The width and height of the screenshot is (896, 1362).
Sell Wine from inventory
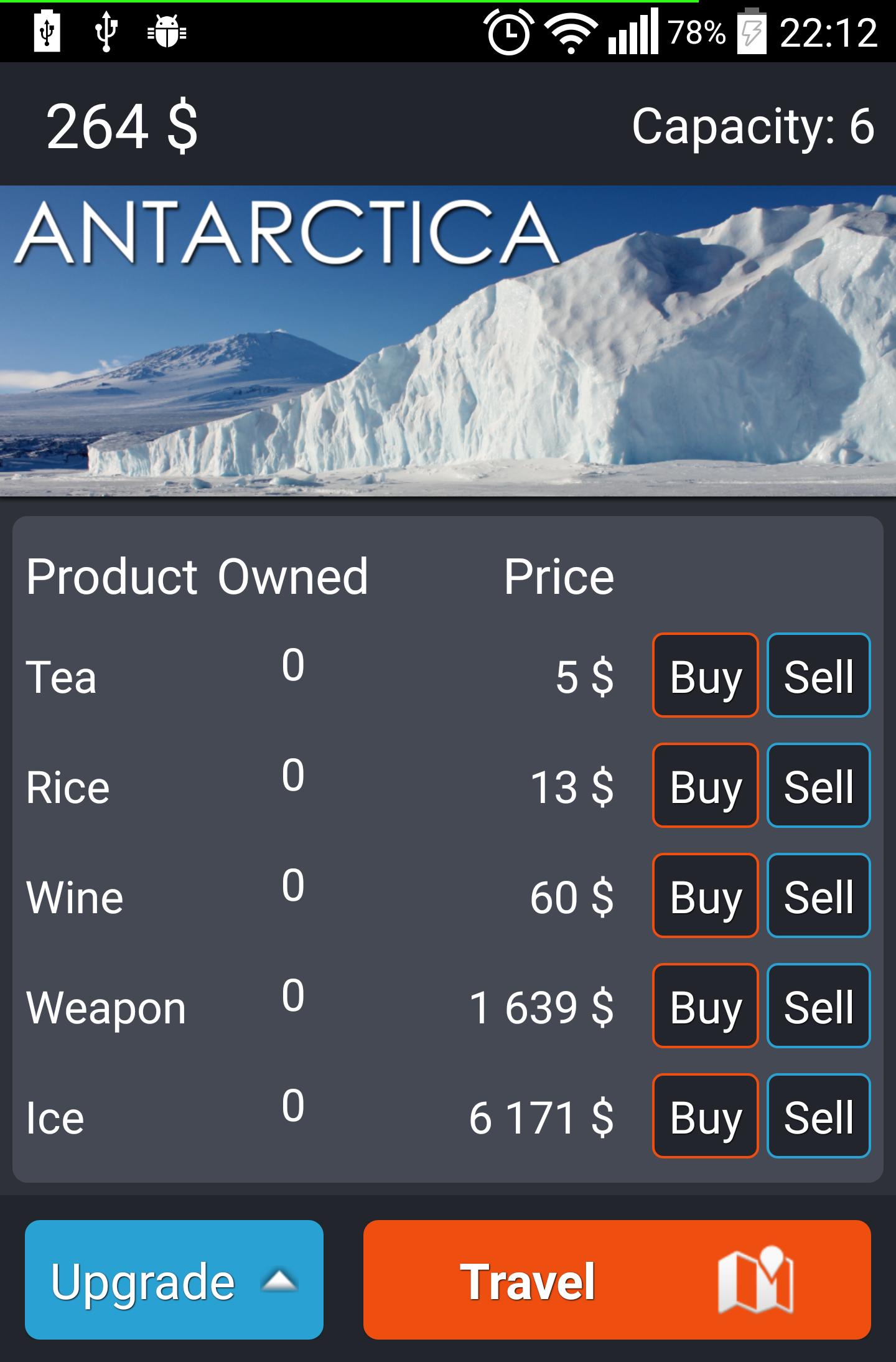tap(818, 897)
